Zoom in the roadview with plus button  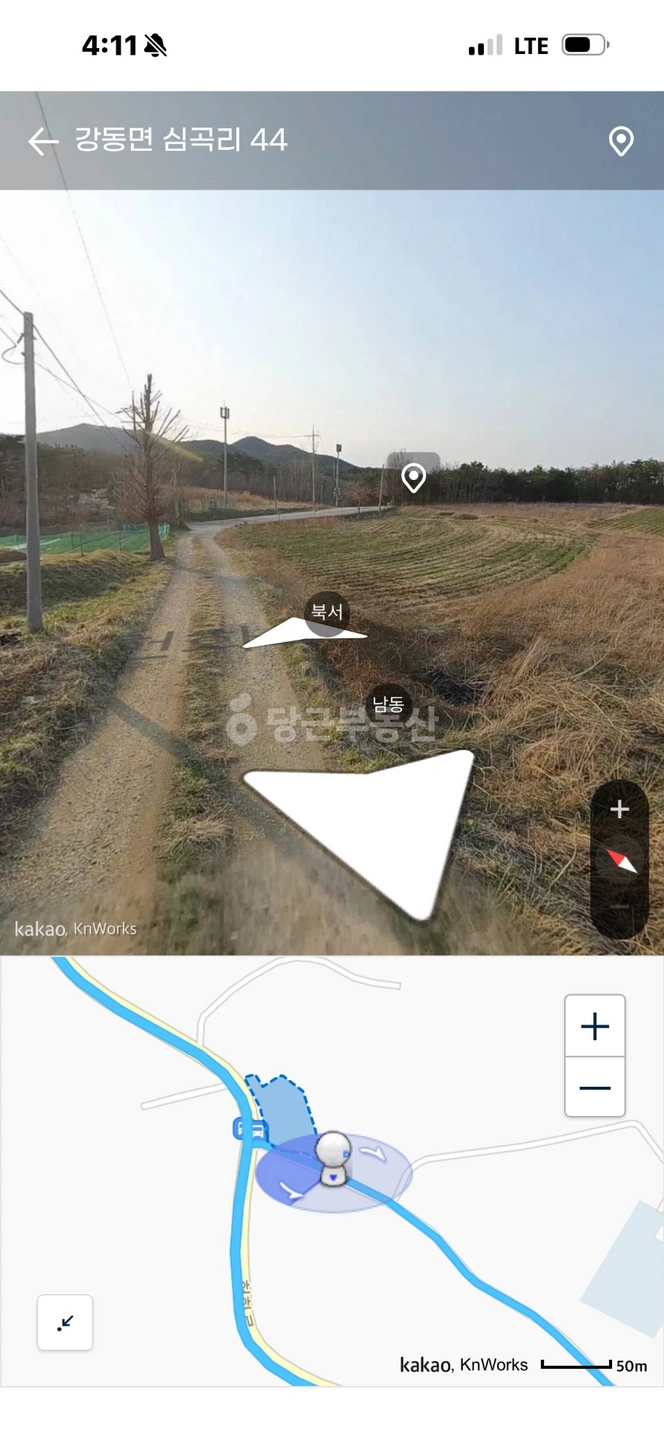click(619, 809)
